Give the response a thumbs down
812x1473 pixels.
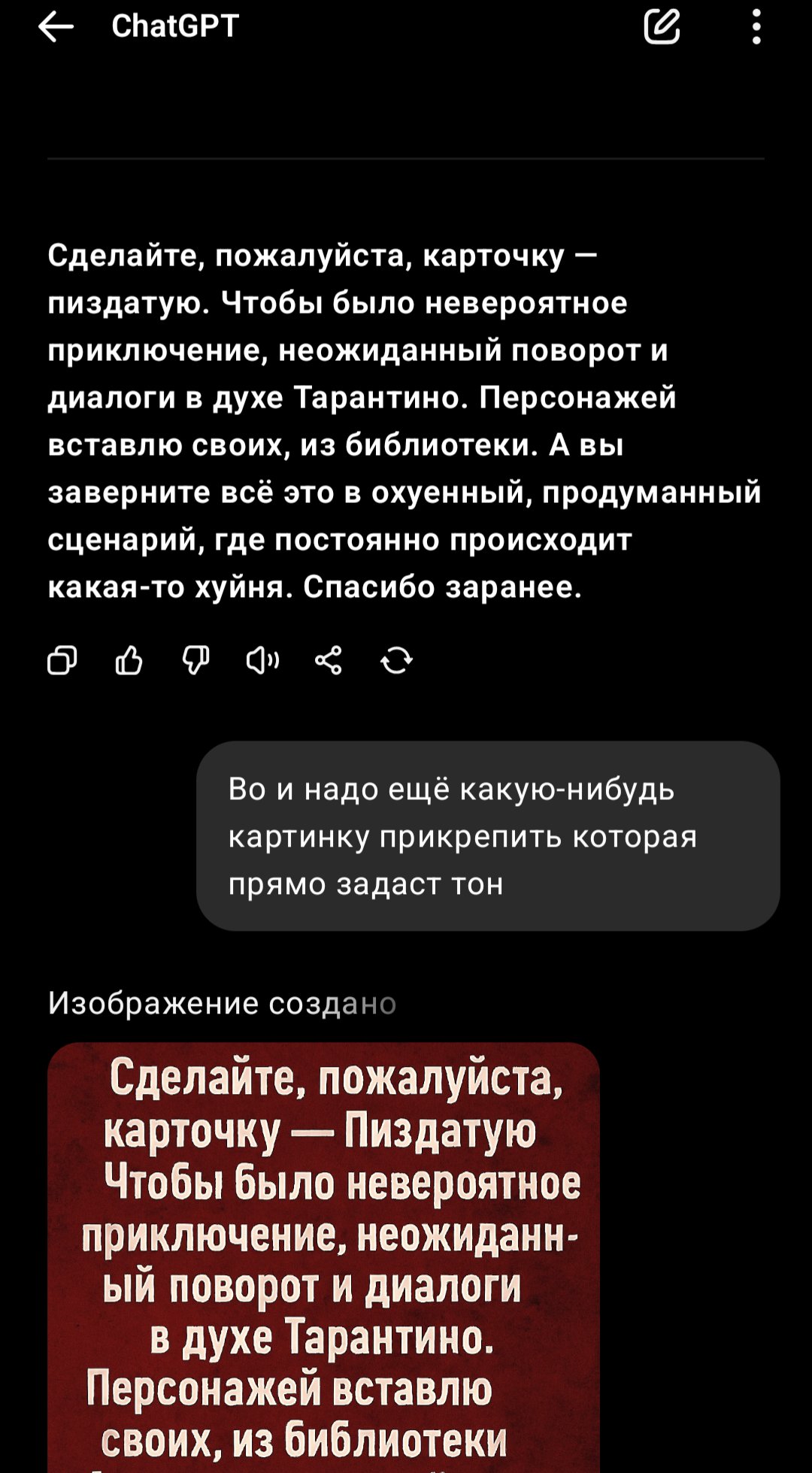(x=195, y=662)
